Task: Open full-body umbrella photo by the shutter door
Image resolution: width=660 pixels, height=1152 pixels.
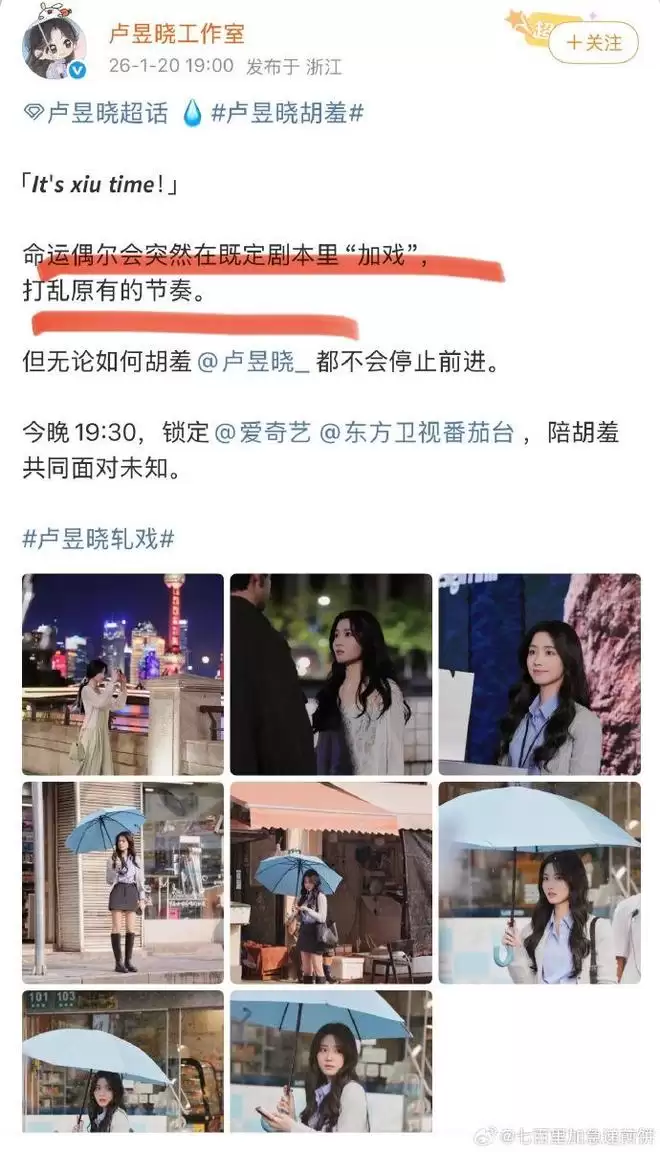Action: point(123,882)
